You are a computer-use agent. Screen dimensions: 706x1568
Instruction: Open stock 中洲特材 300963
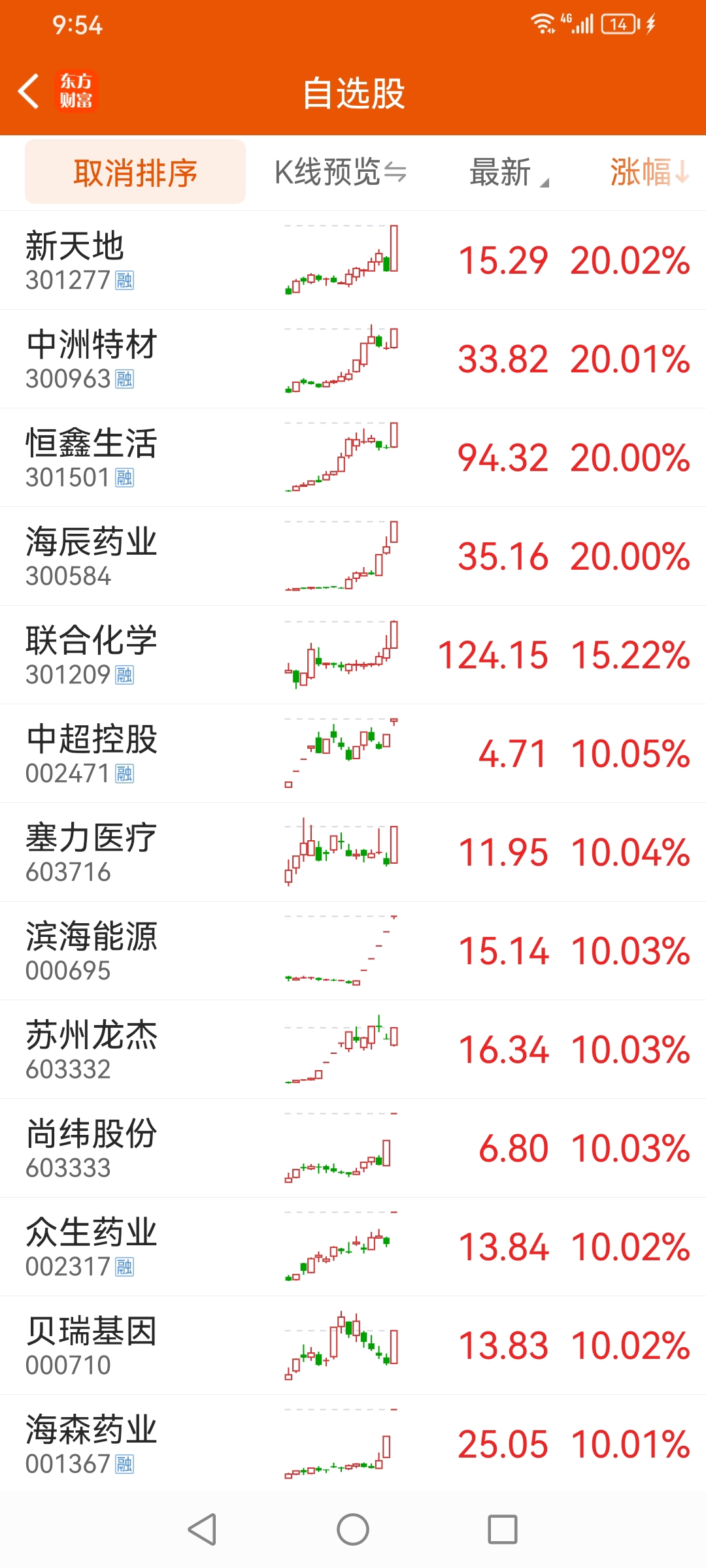coord(353,359)
